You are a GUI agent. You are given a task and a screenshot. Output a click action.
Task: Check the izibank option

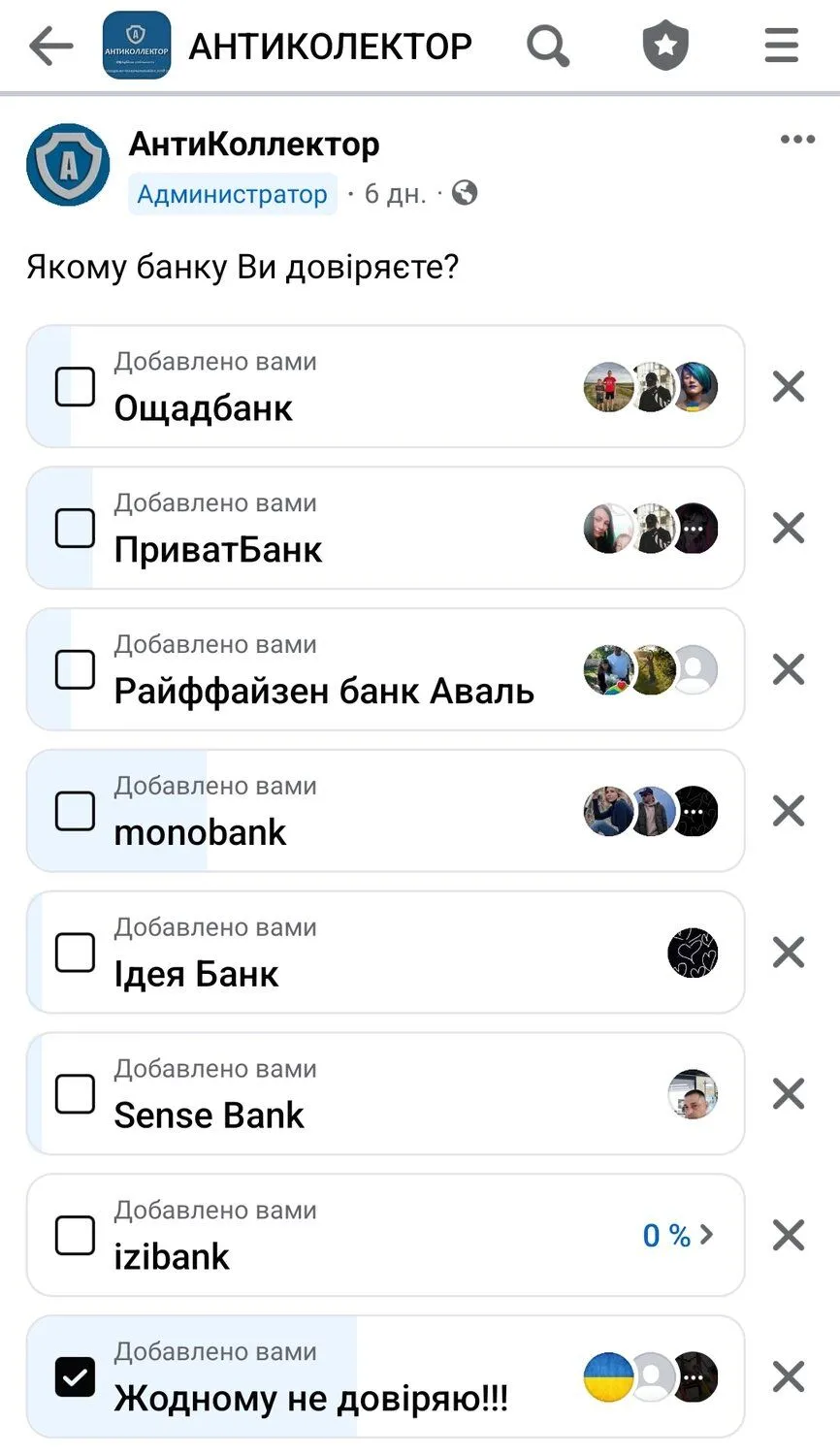tap(75, 1236)
